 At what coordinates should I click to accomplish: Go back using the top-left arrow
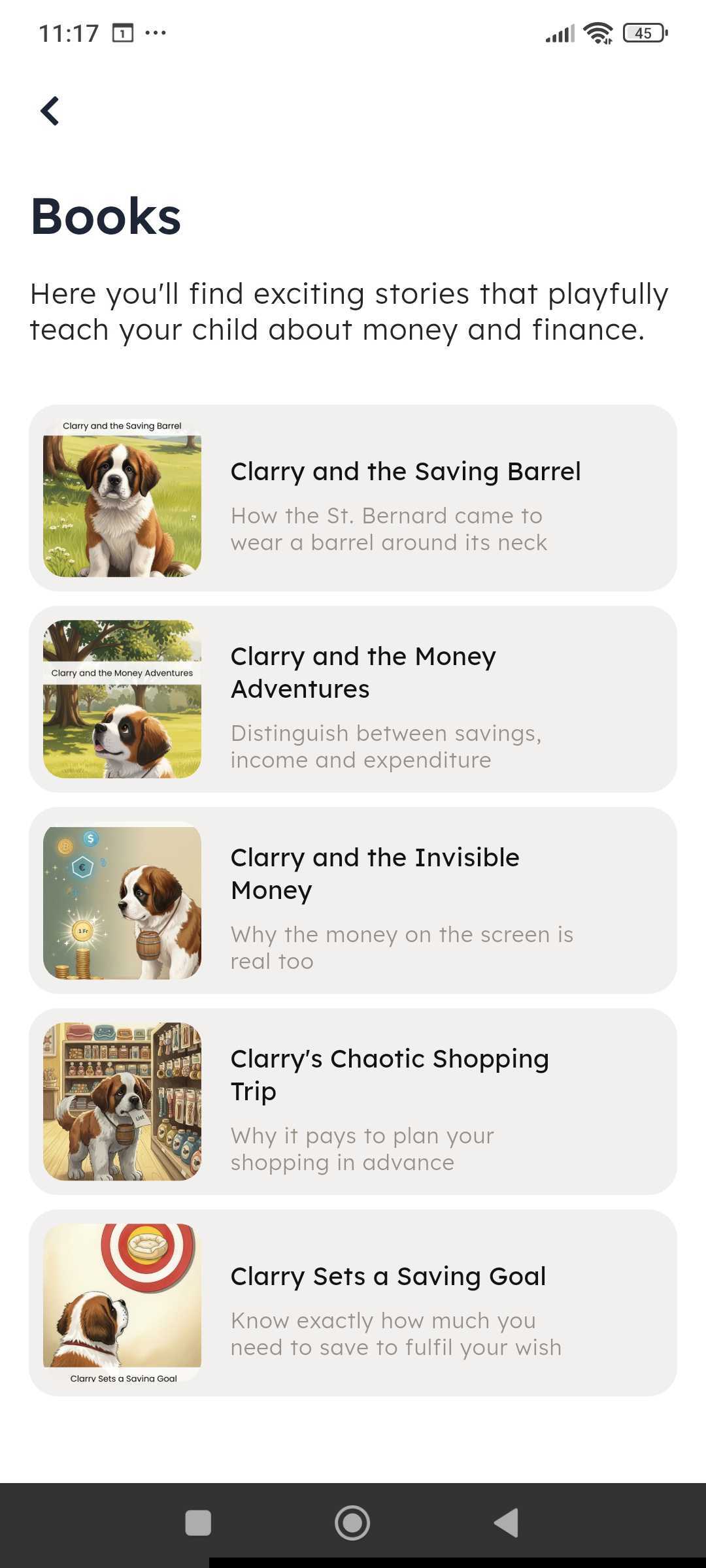coord(50,111)
